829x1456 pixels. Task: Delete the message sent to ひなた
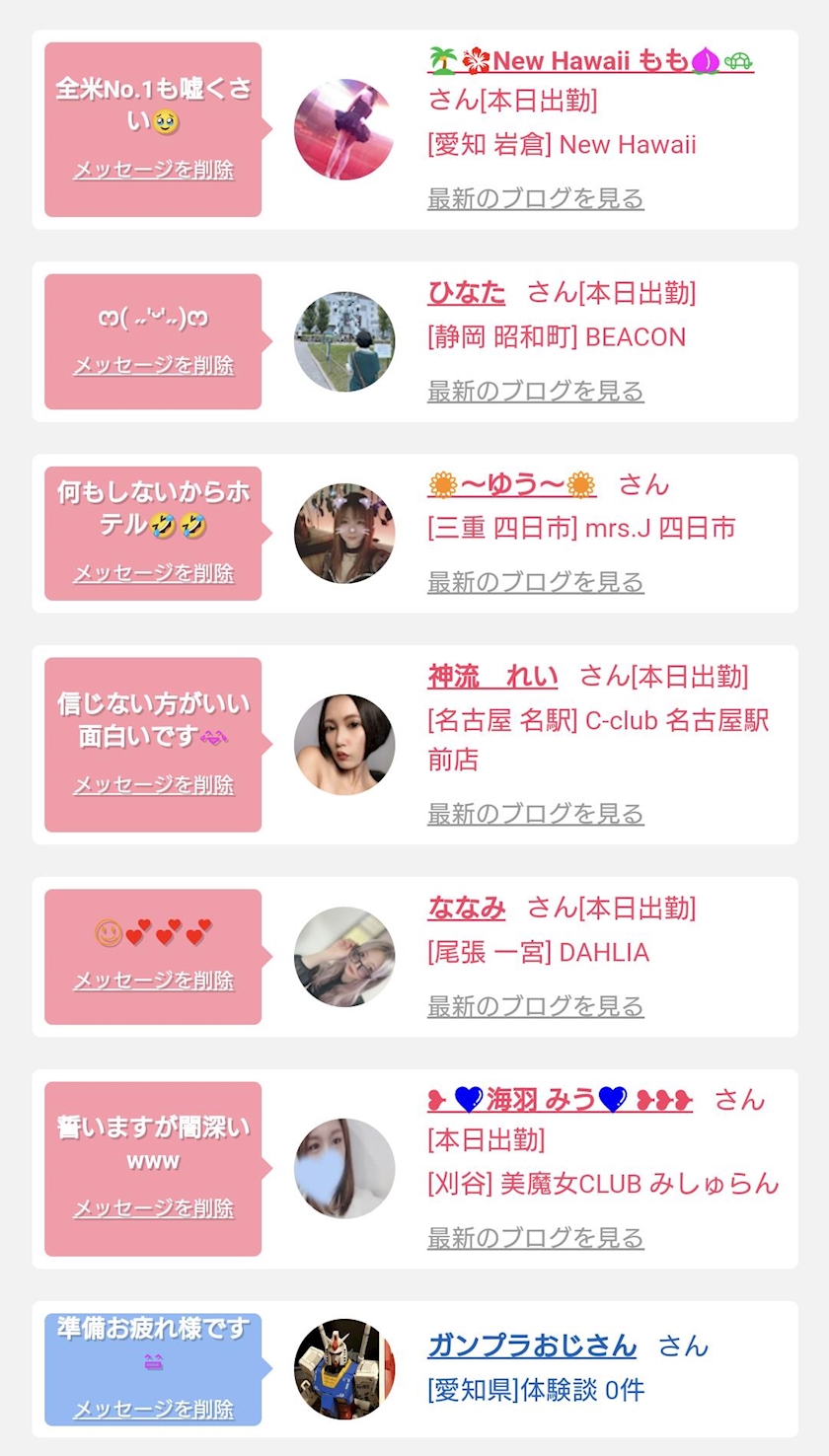153,365
